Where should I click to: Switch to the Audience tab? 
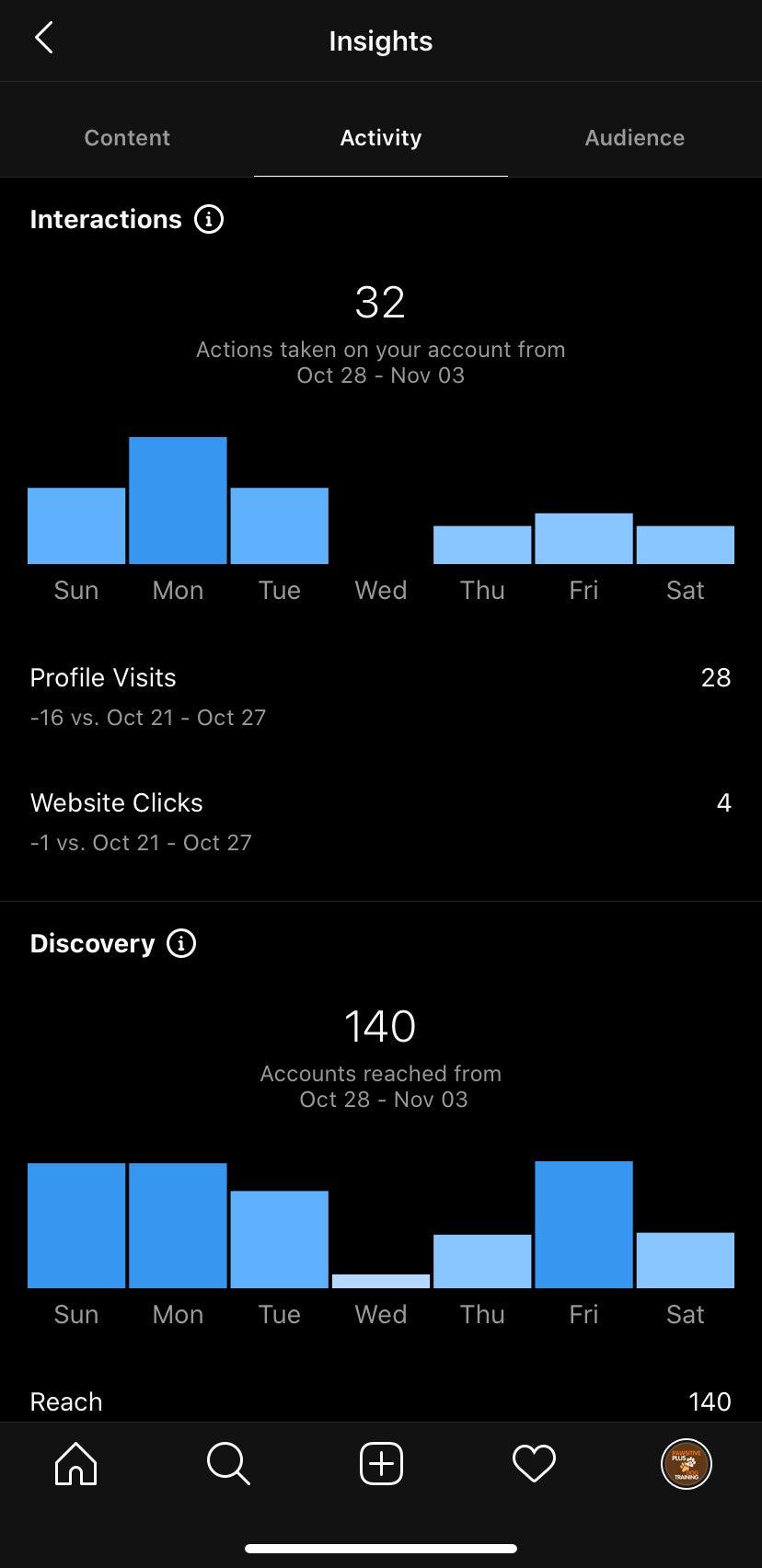(634, 138)
